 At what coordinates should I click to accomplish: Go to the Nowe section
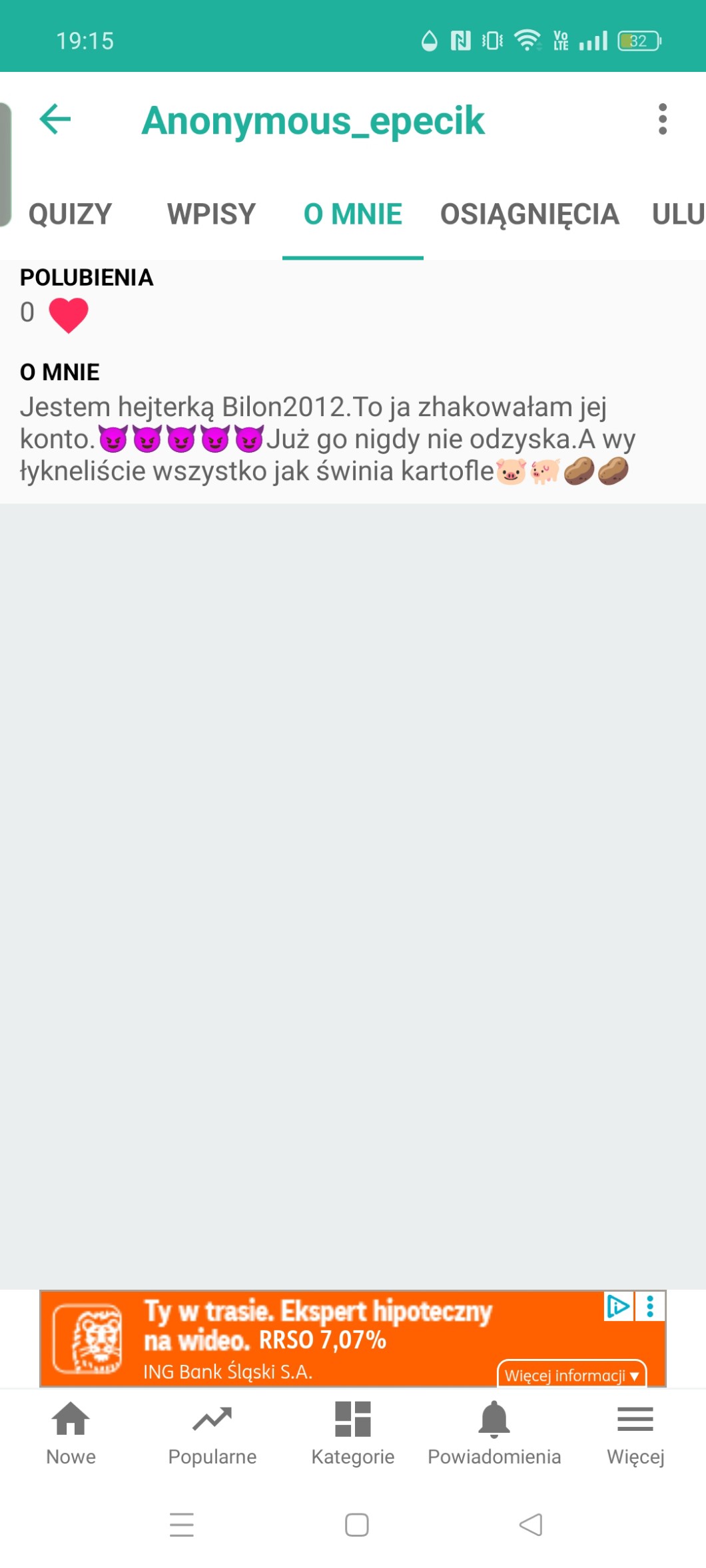71,1433
